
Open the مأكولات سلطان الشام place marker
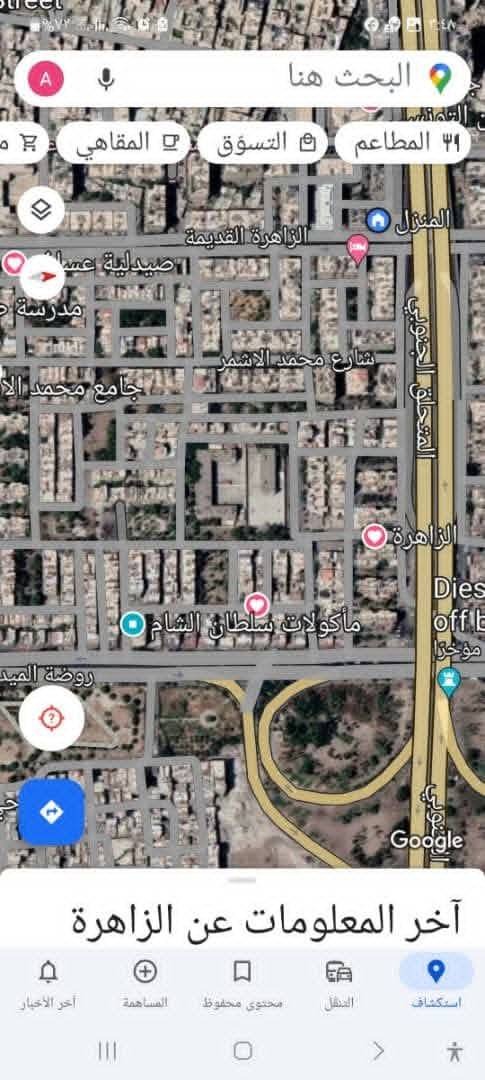click(257, 605)
